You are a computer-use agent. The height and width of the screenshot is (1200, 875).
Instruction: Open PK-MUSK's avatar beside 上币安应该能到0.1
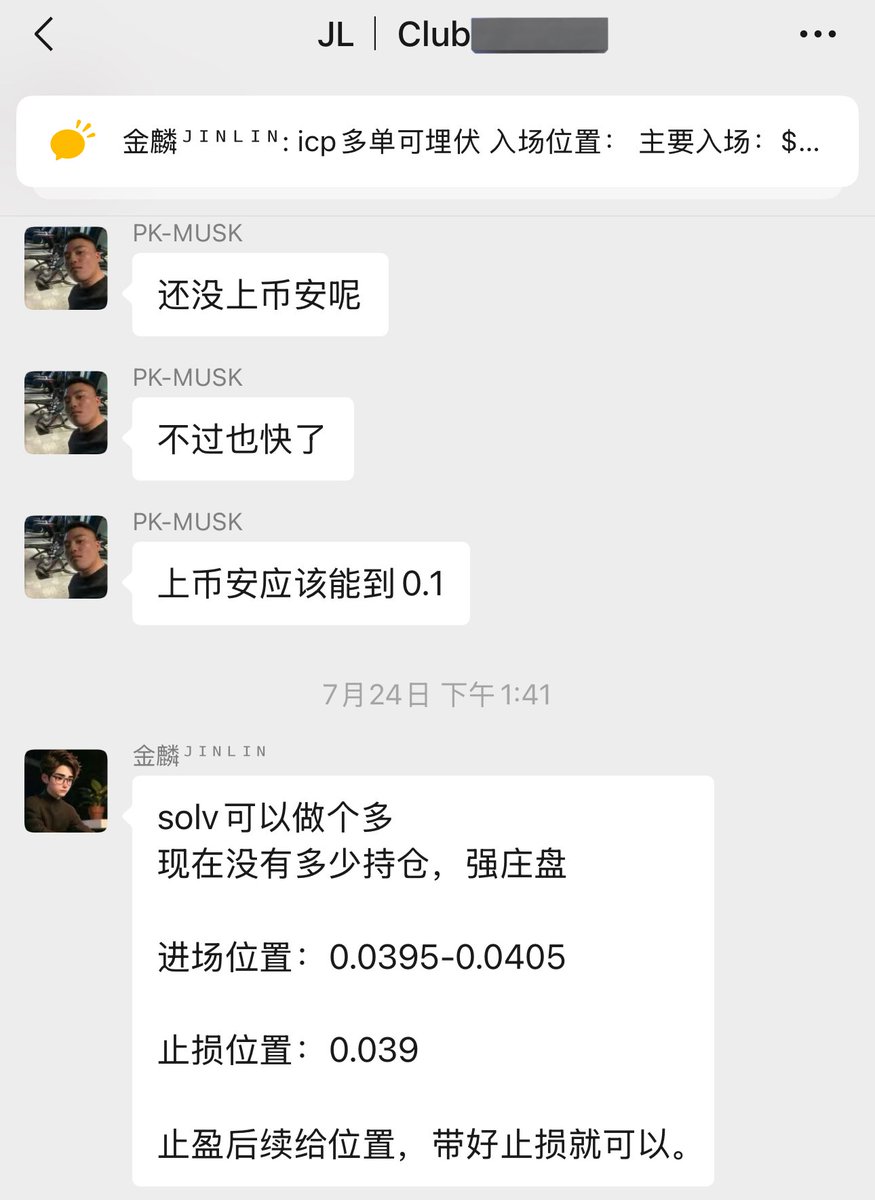point(66,557)
